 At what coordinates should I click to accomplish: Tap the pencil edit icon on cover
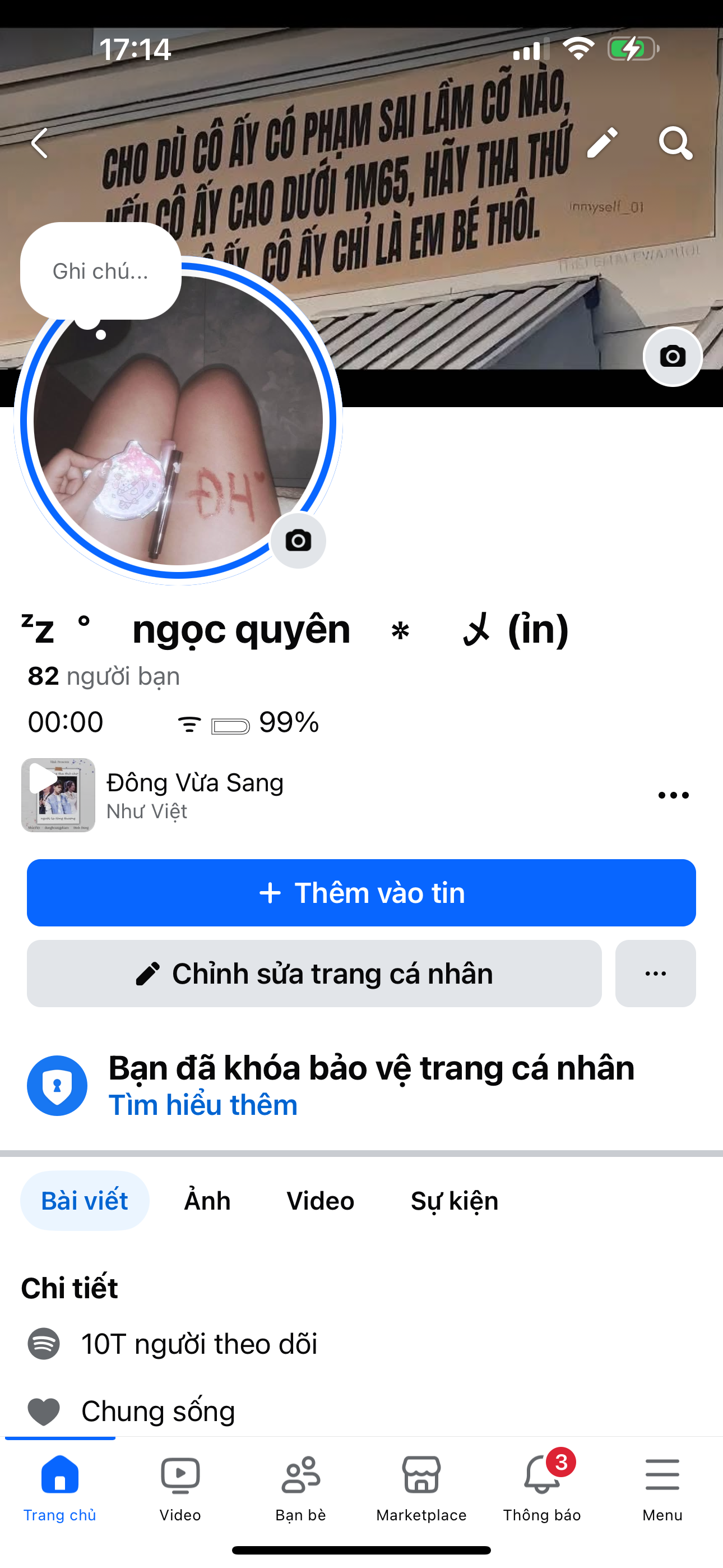pyautogui.click(x=602, y=144)
